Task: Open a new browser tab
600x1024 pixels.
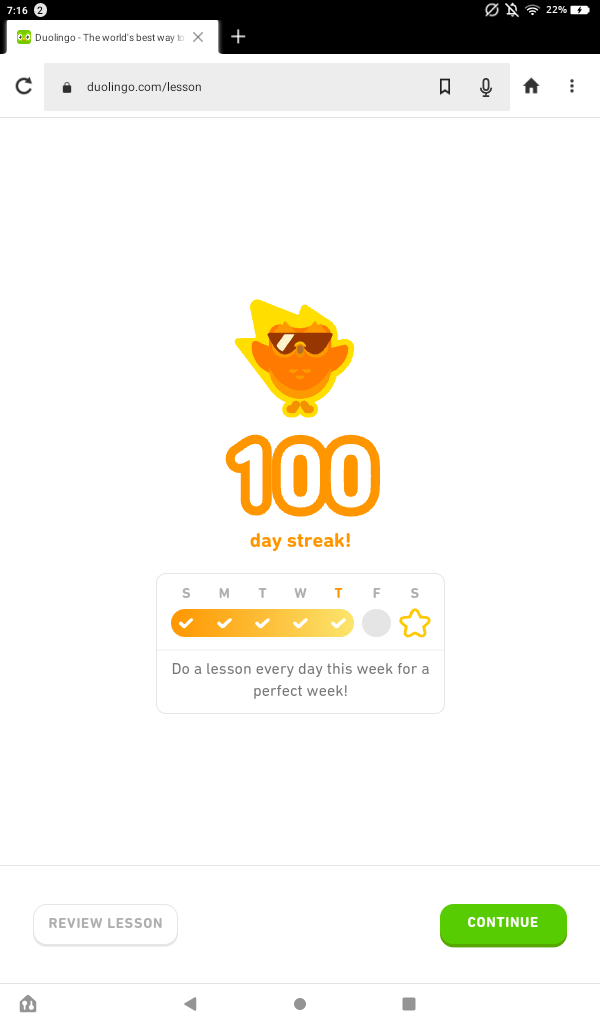Action: pos(238,37)
